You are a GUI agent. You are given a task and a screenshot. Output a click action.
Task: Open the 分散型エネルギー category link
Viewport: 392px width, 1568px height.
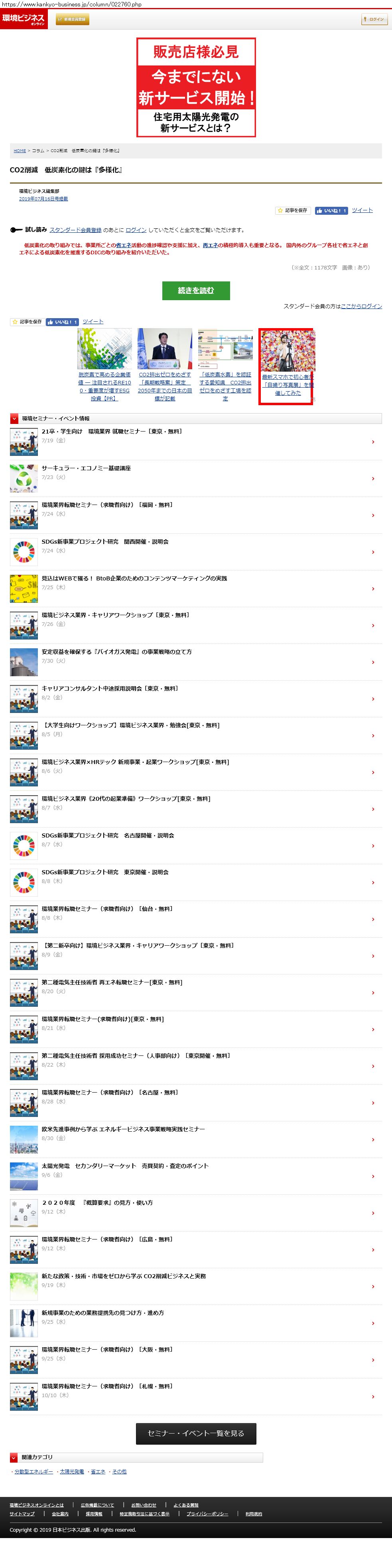[33, 1471]
